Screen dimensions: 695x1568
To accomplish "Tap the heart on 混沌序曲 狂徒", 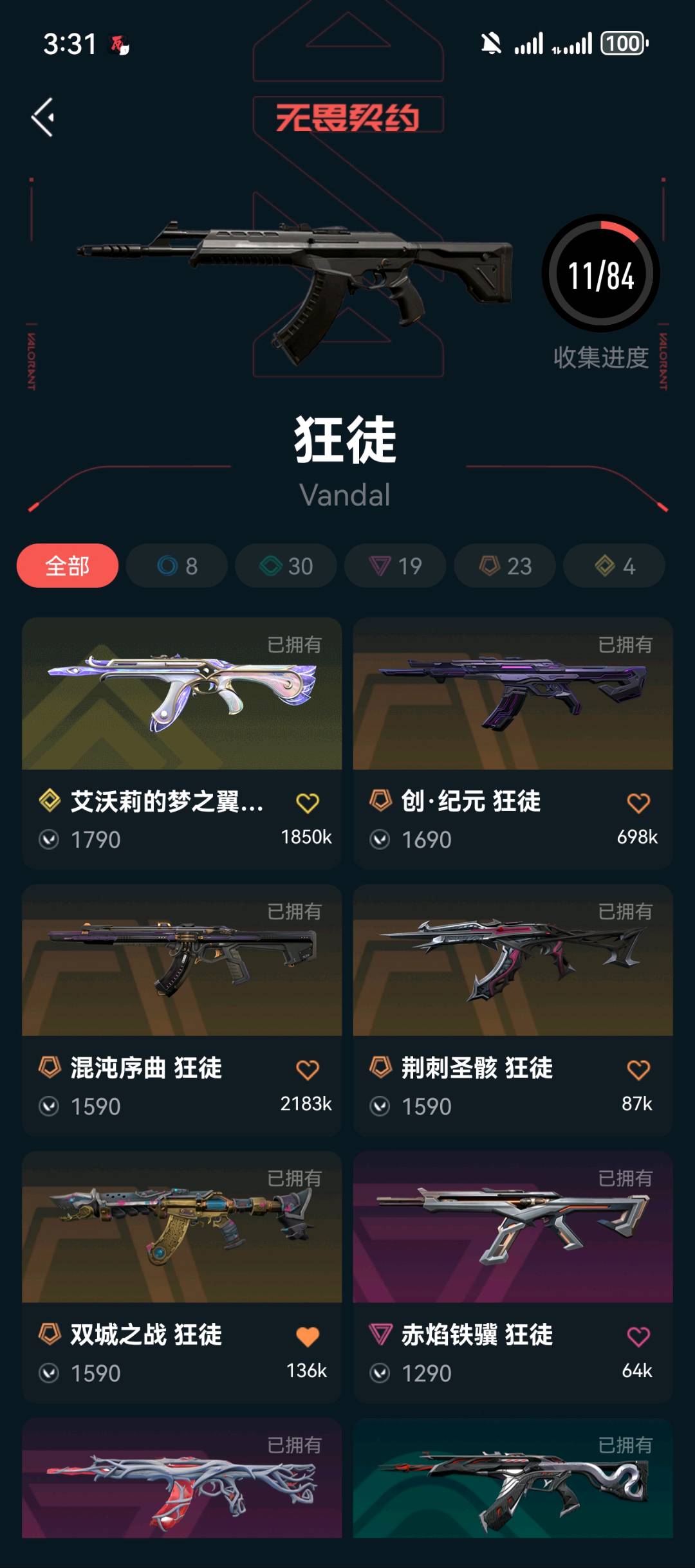I will (308, 1070).
